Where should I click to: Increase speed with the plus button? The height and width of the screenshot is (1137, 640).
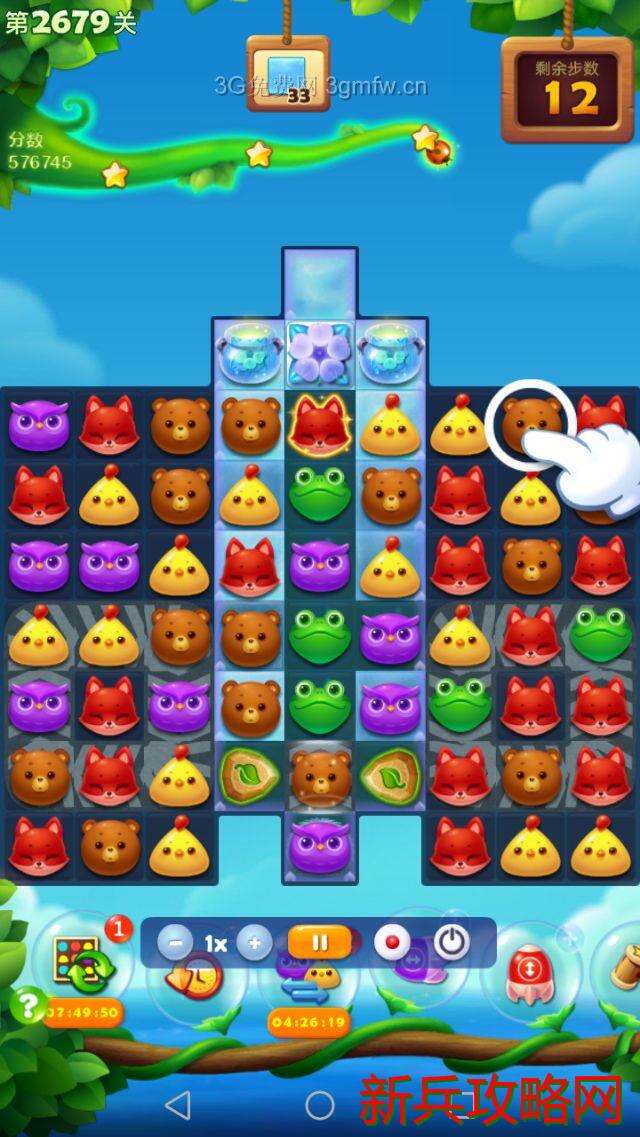click(254, 942)
